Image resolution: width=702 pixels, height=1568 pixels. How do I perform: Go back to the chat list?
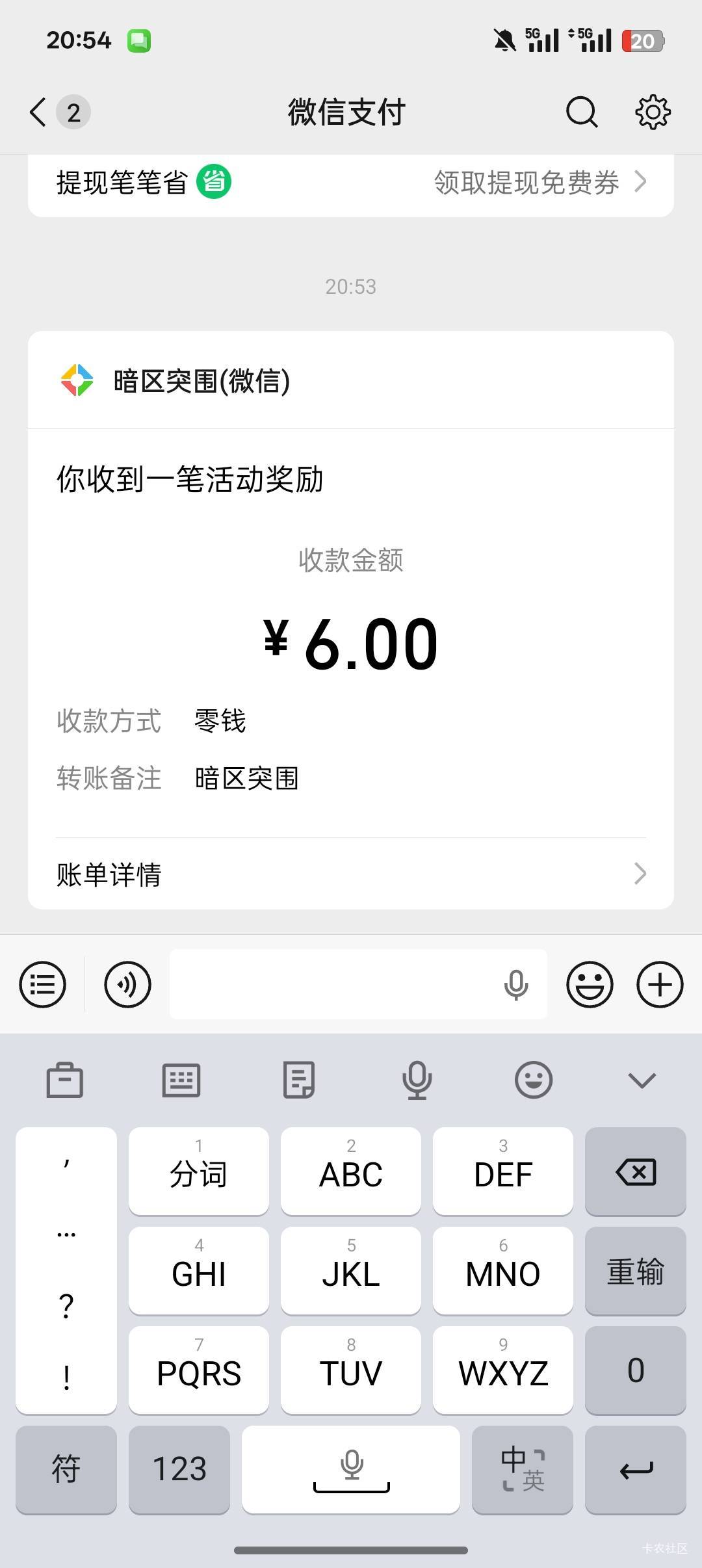pyautogui.click(x=39, y=112)
